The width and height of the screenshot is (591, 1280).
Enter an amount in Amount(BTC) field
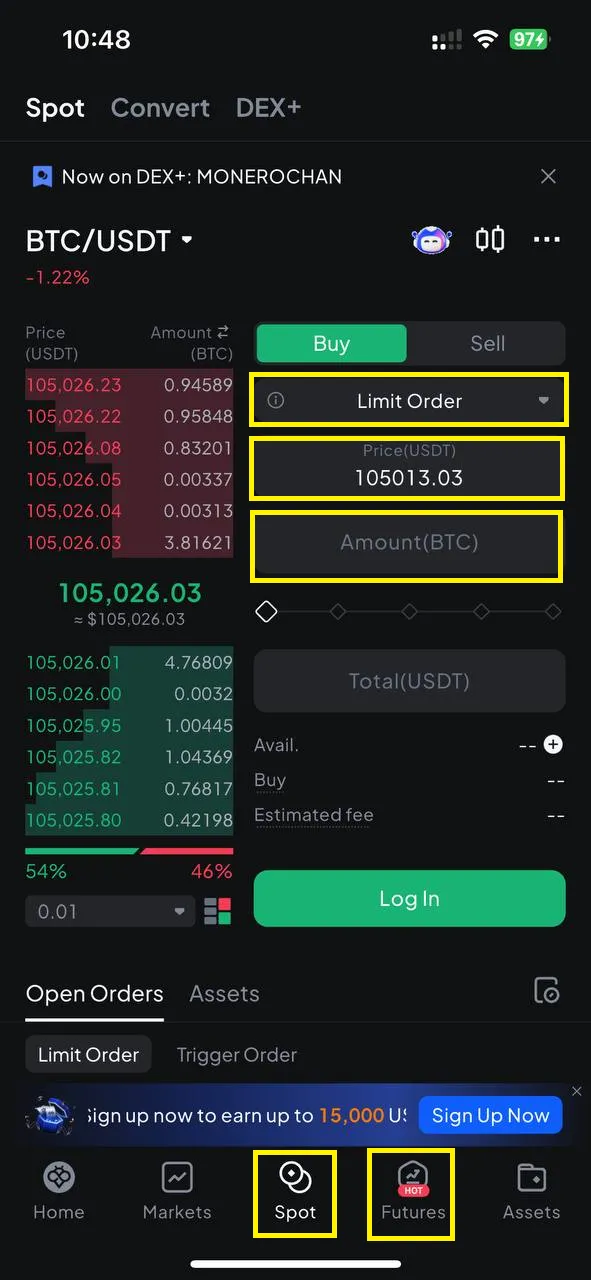click(409, 544)
